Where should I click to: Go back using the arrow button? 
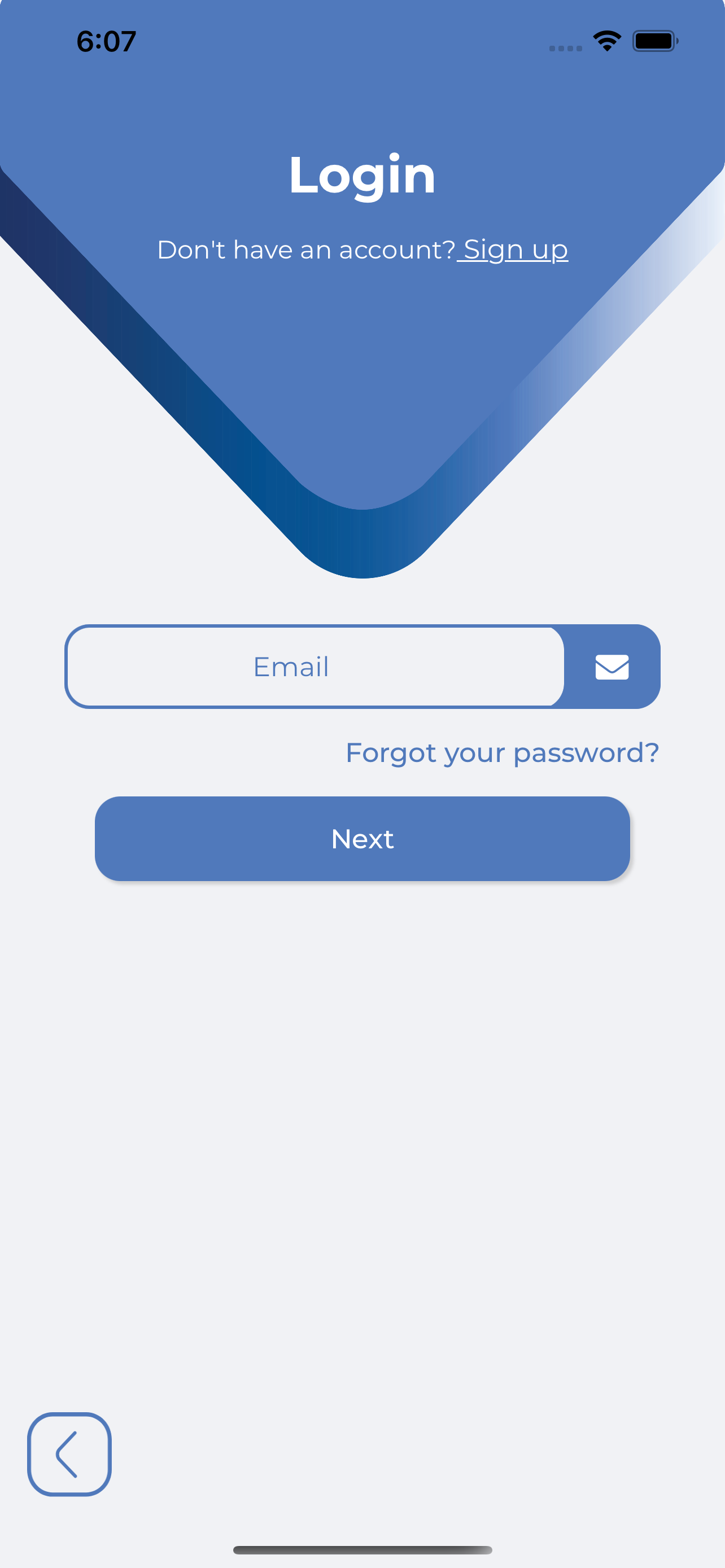pos(69,1453)
